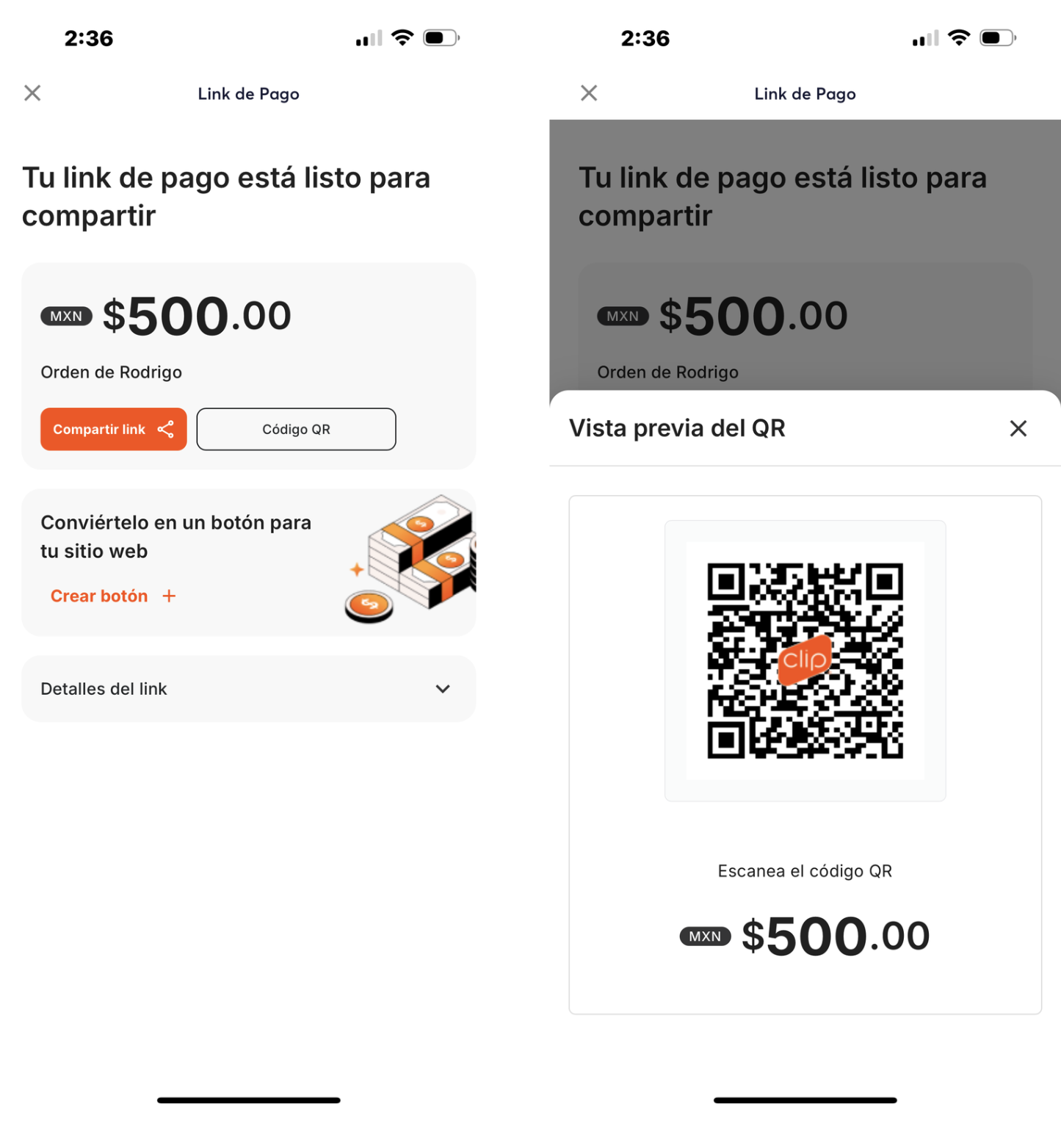Dismiss the Vista previa del QR sheet
Viewport: 1061px width, 1148px height.
click(1018, 428)
